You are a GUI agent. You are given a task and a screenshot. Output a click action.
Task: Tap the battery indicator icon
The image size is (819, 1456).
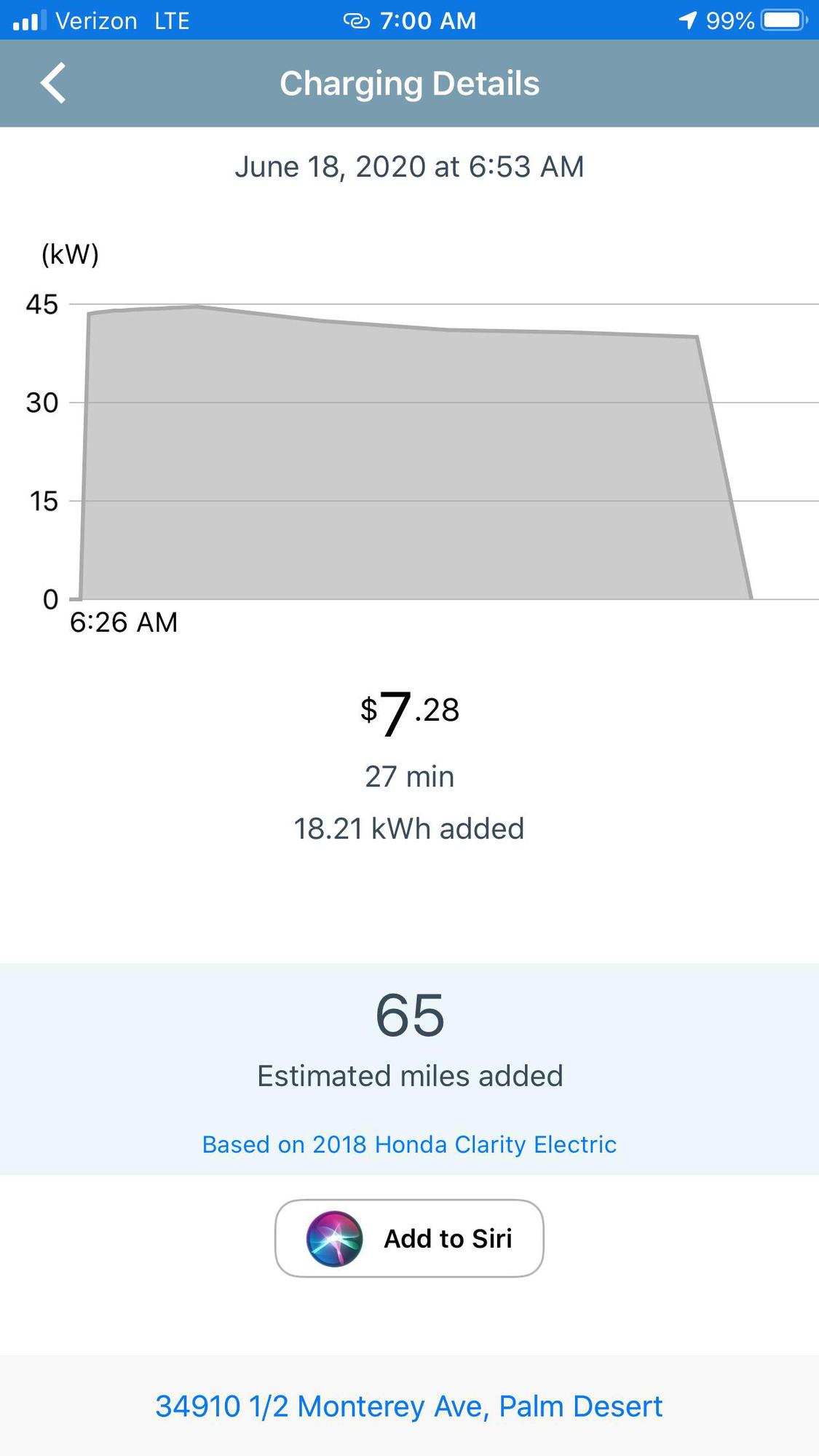(x=780, y=20)
